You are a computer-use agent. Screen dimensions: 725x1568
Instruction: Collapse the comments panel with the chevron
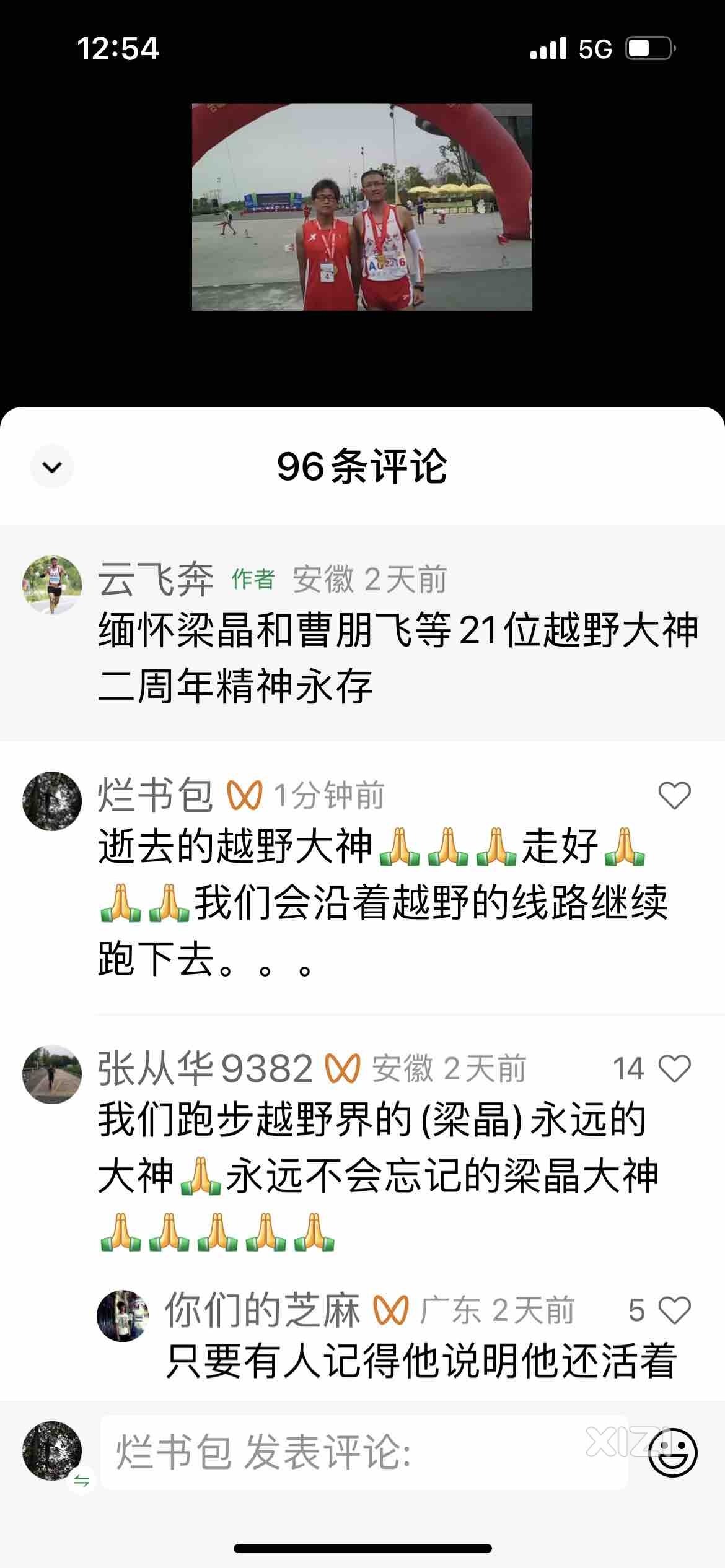tap(52, 466)
